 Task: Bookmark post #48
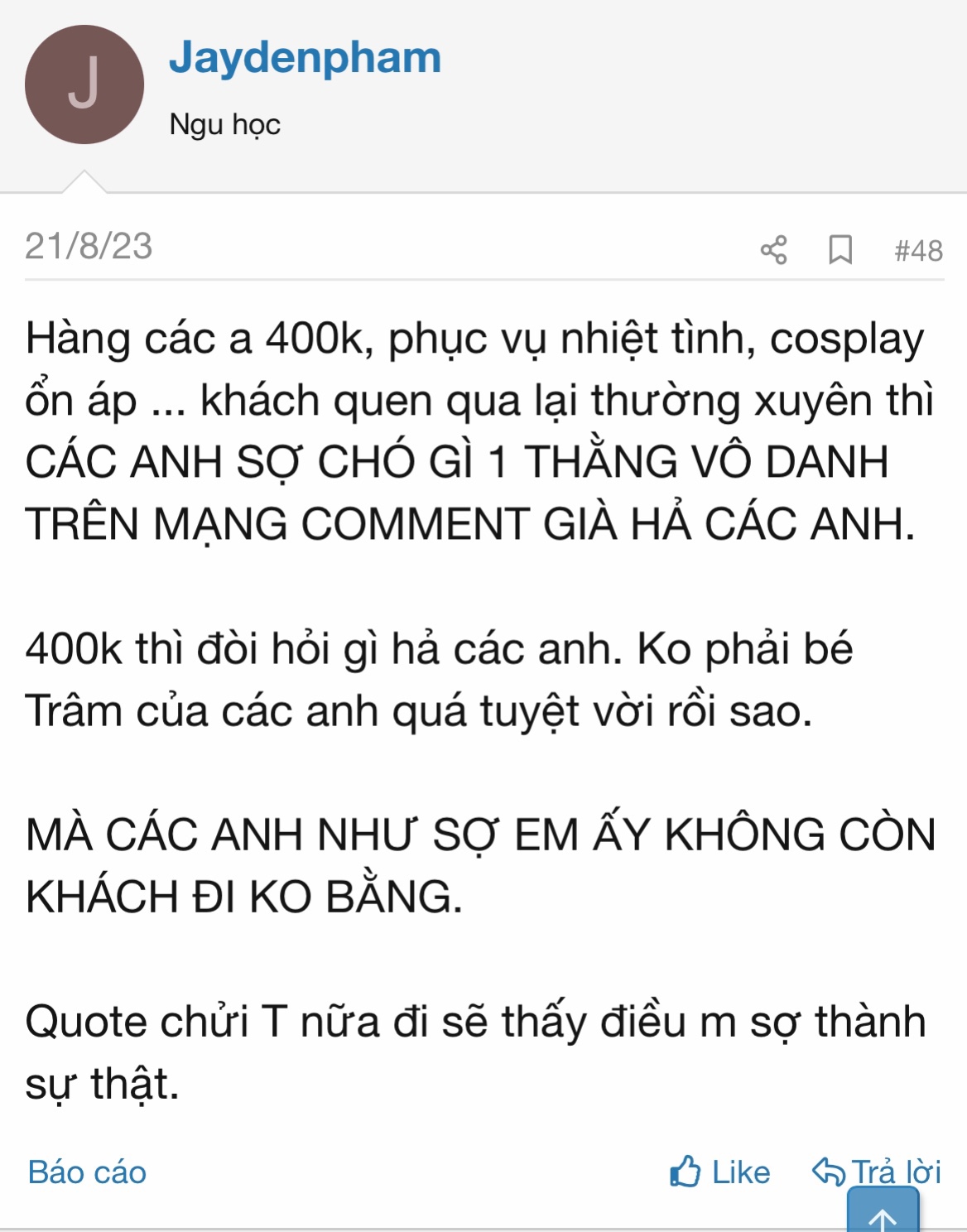pyautogui.click(x=840, y=249)
